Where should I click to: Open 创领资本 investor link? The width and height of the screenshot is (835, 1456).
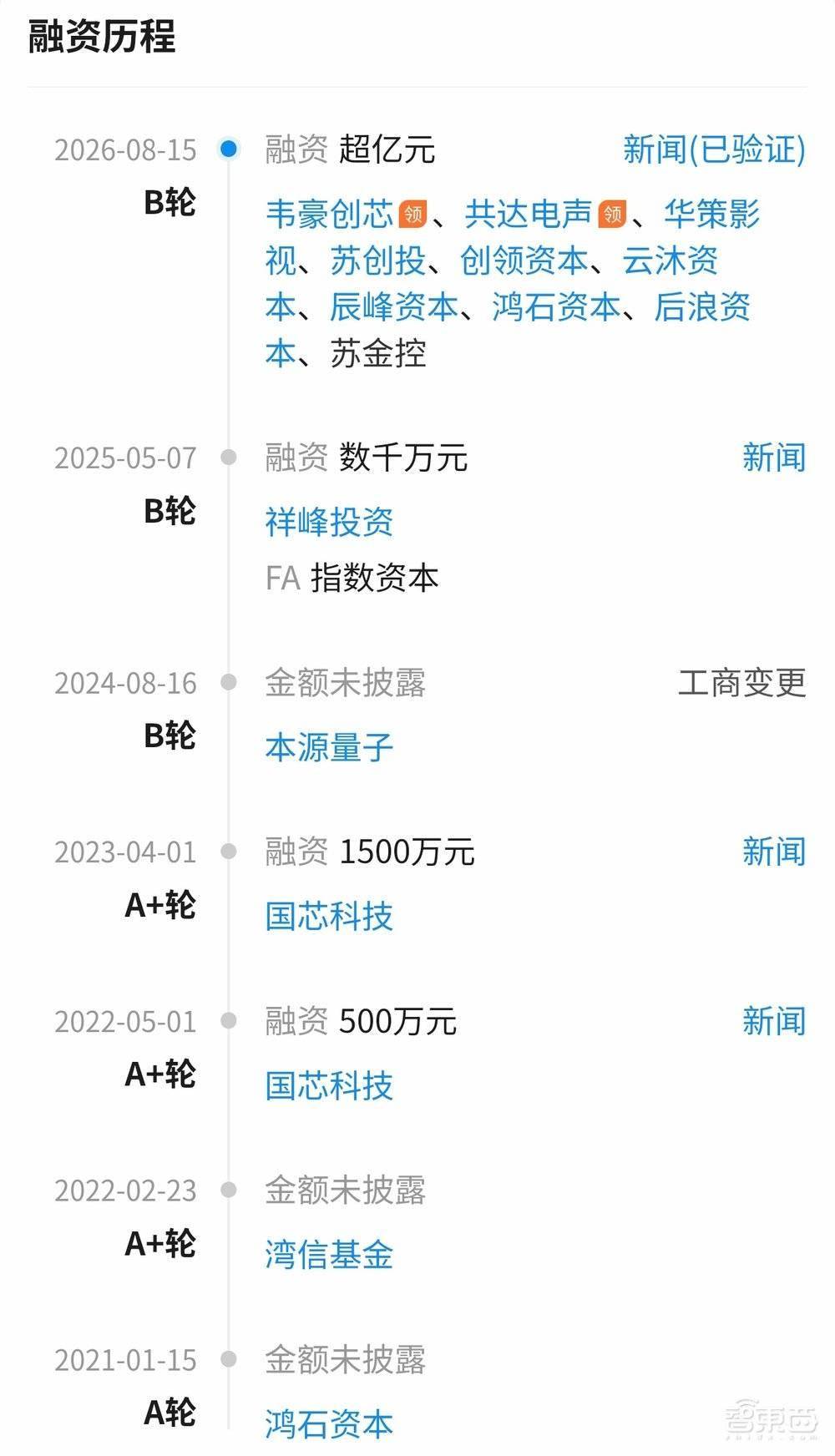(x=524, y=261)
